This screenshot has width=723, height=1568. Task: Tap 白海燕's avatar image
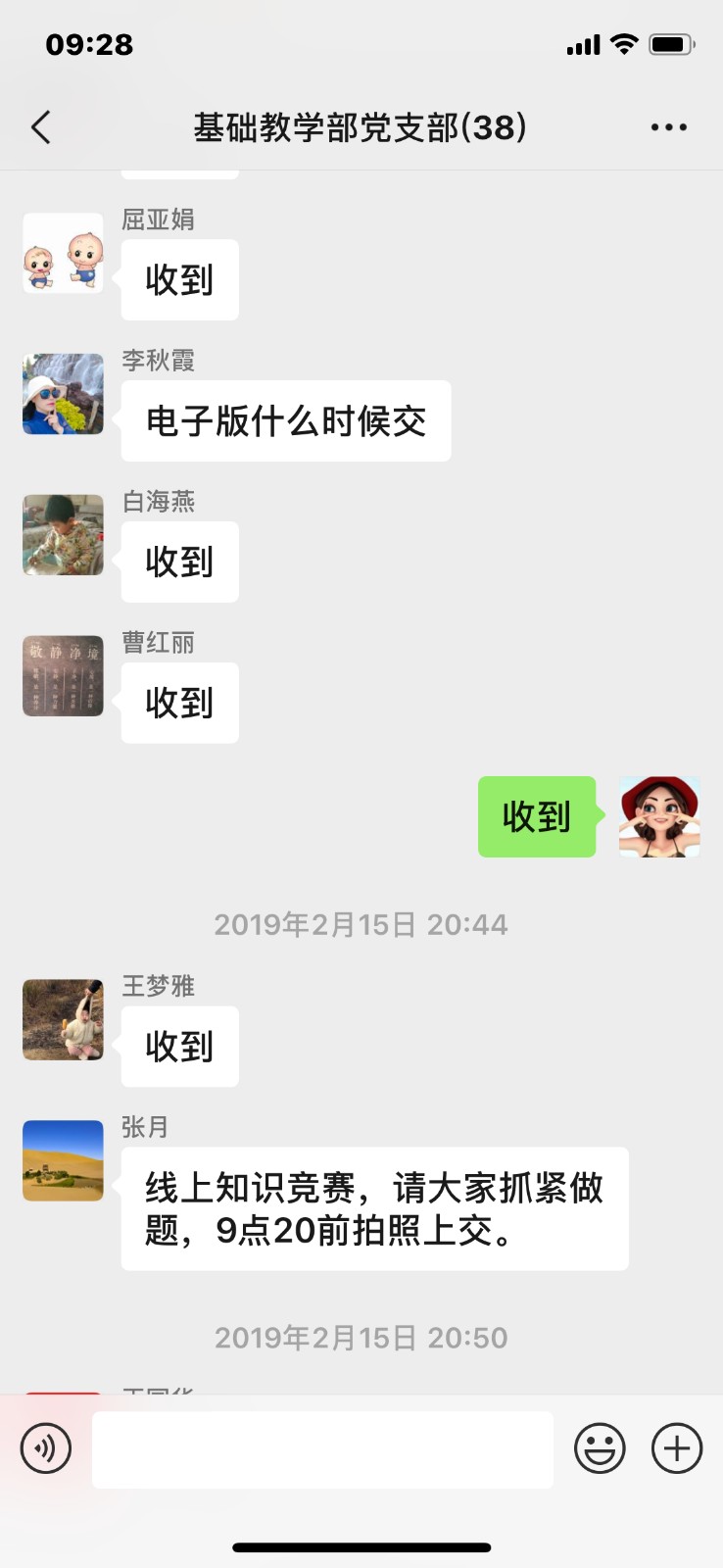[62, 535]
